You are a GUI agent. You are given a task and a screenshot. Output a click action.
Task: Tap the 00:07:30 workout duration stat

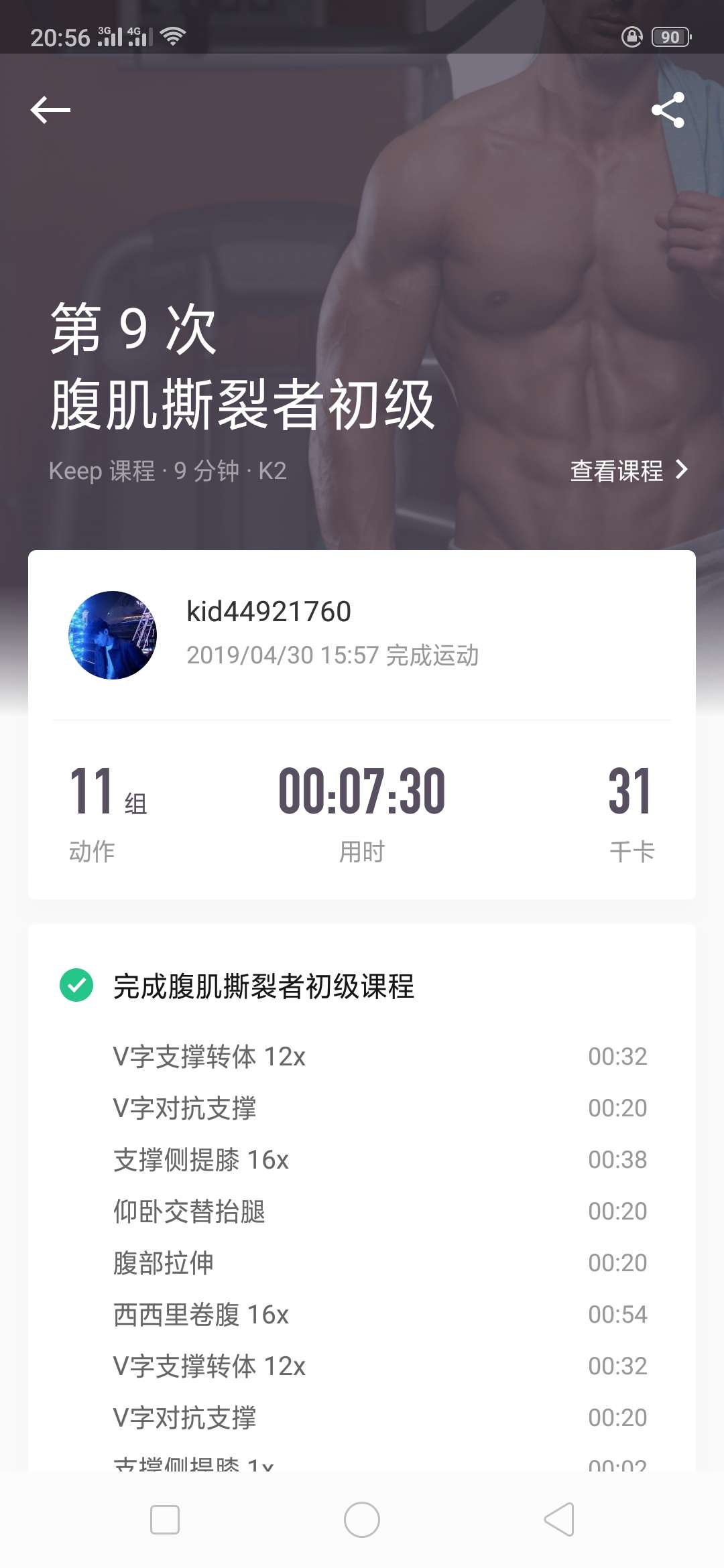361,794
